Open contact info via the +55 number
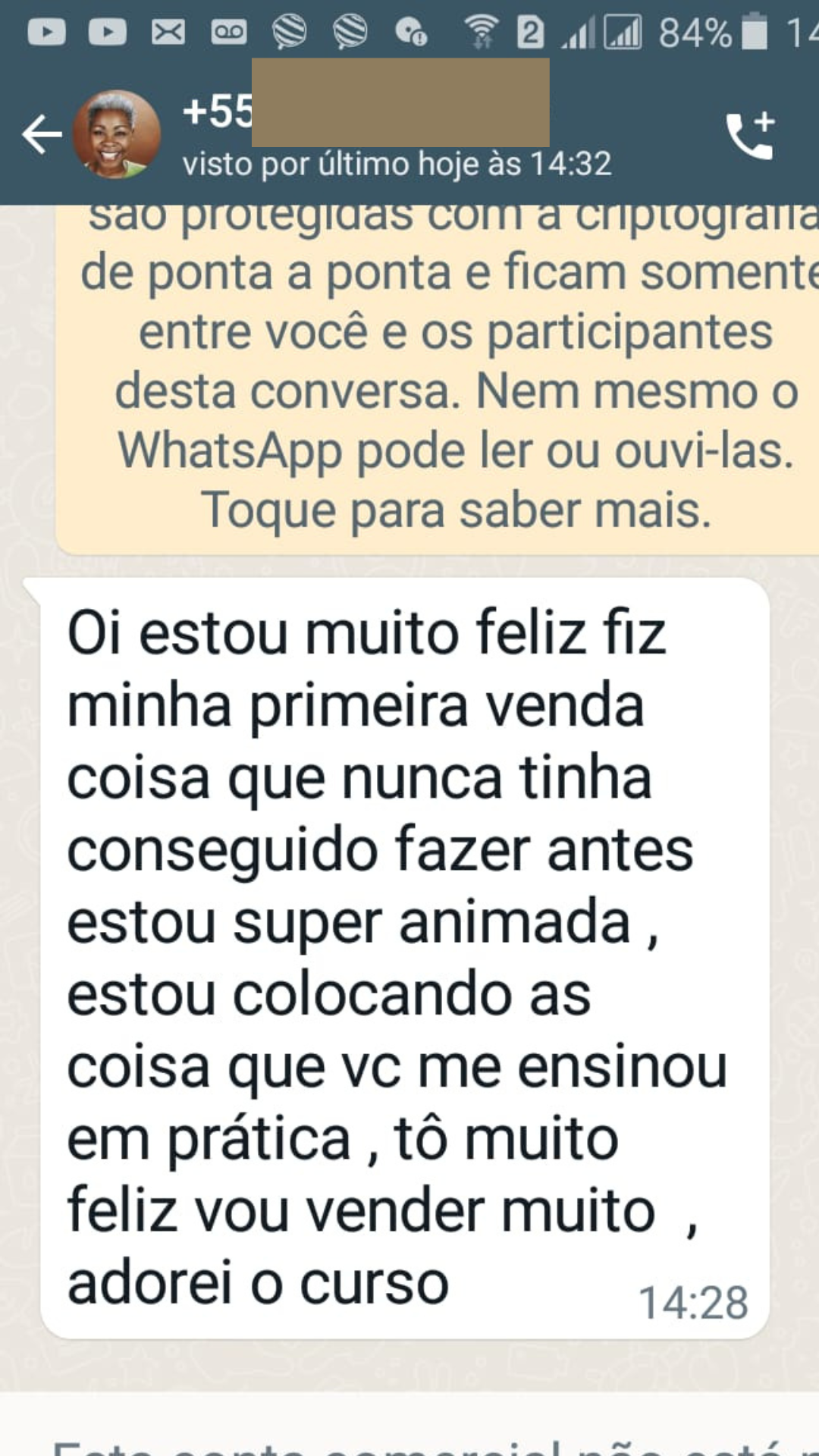The height and width of the screenshot is (1456, 819). pyautogui.click(x=366, y=110)
